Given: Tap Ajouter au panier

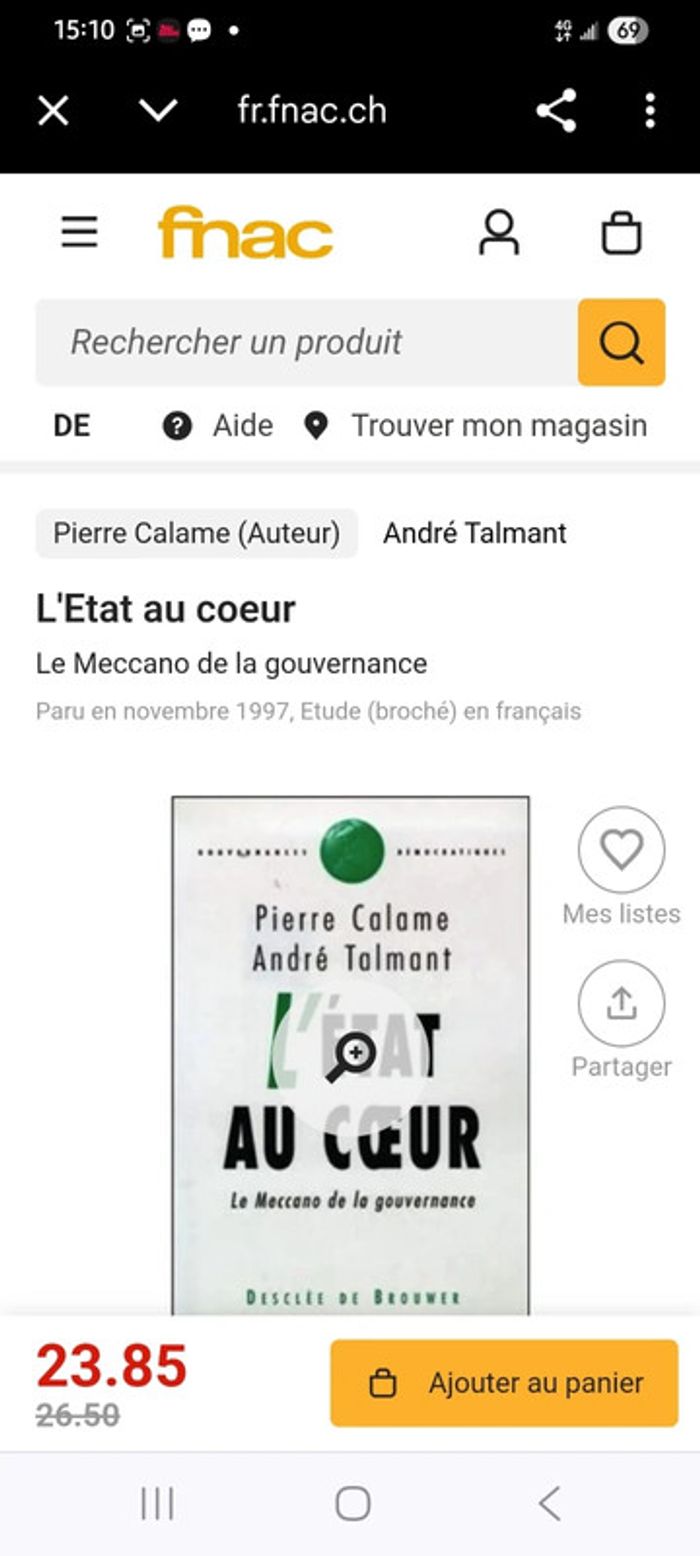Looking at the screenshot, I should tap(504, 1383).
